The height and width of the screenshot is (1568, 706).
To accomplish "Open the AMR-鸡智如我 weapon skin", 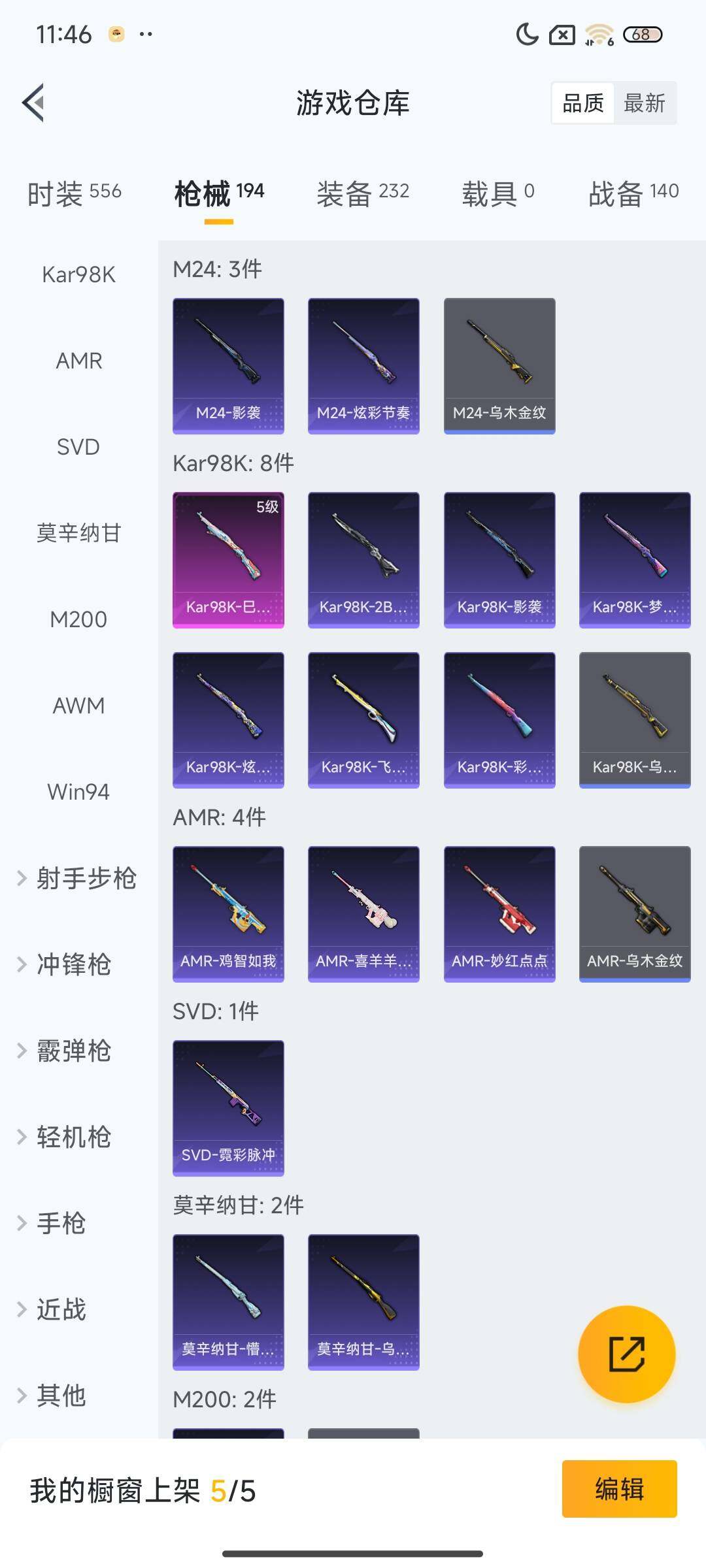I will pos(228,913).
